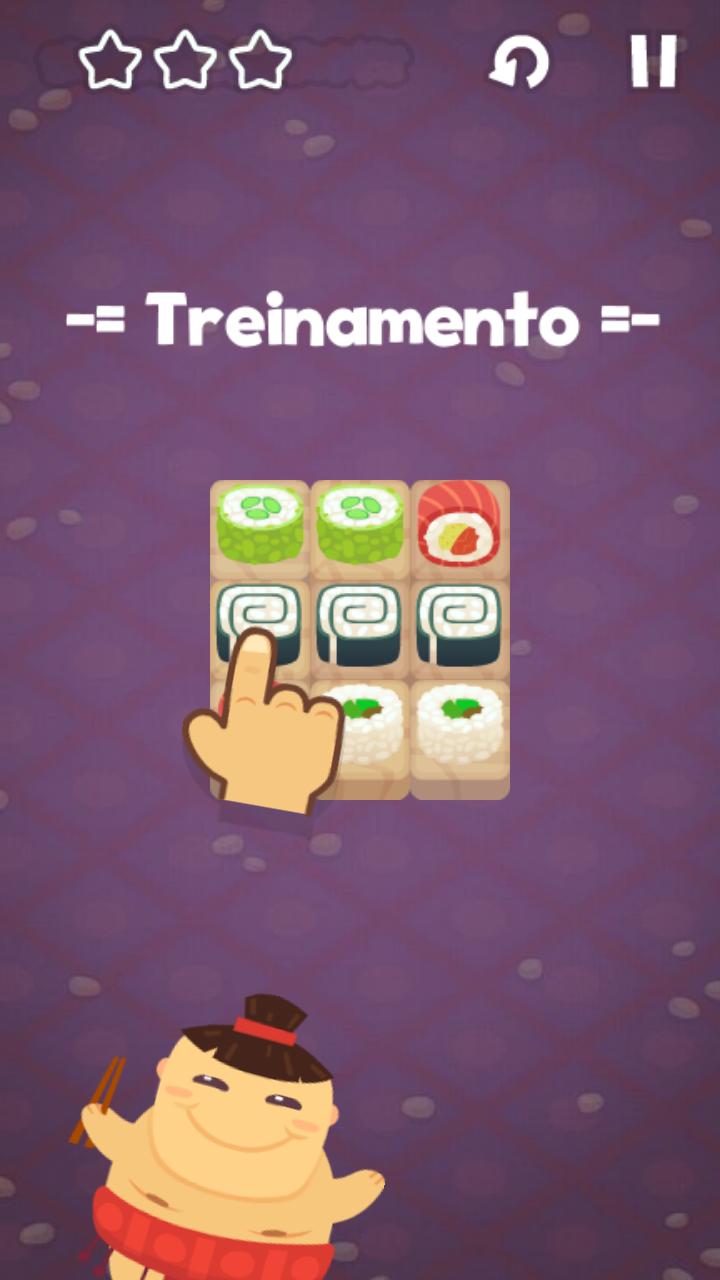720x1280 pixels.
Task: Pause the game
Action: click(654, 62)
